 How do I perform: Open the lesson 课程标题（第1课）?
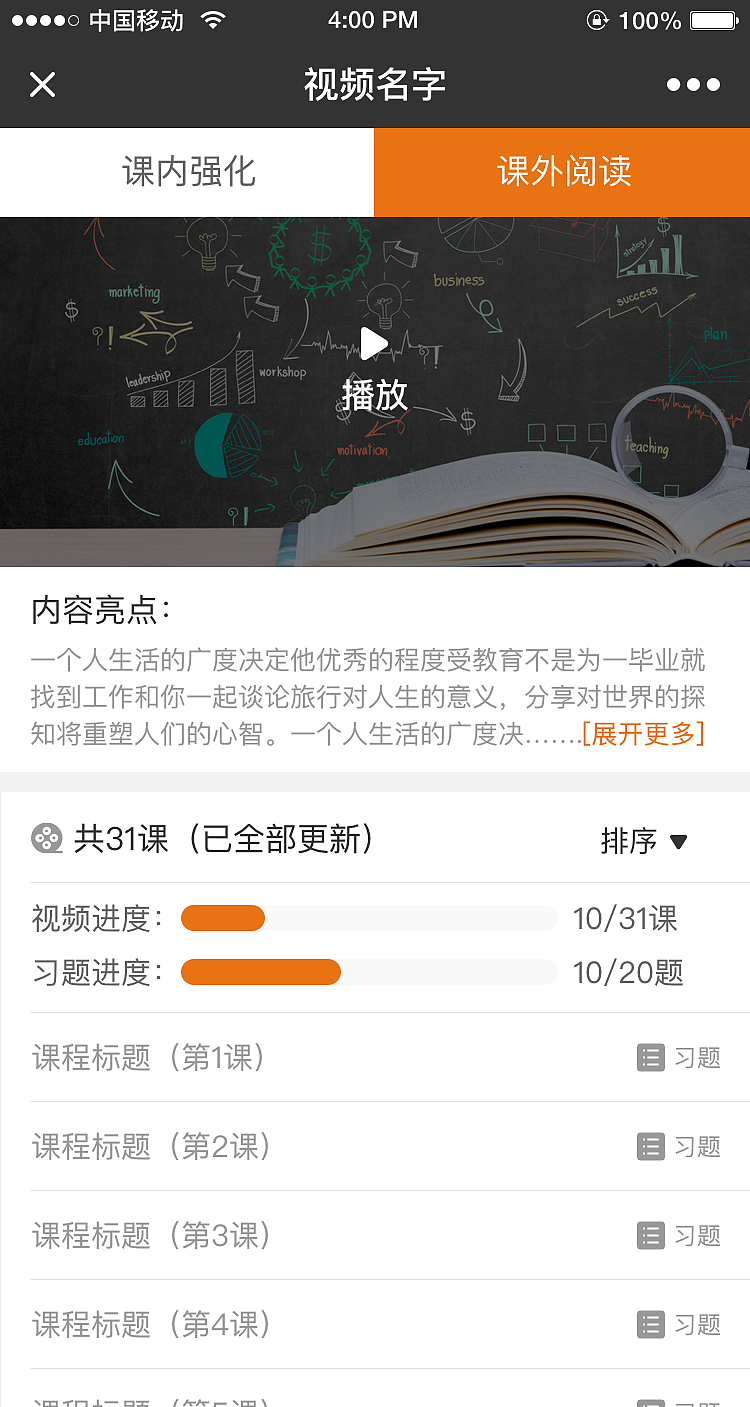pos(148,1057)
